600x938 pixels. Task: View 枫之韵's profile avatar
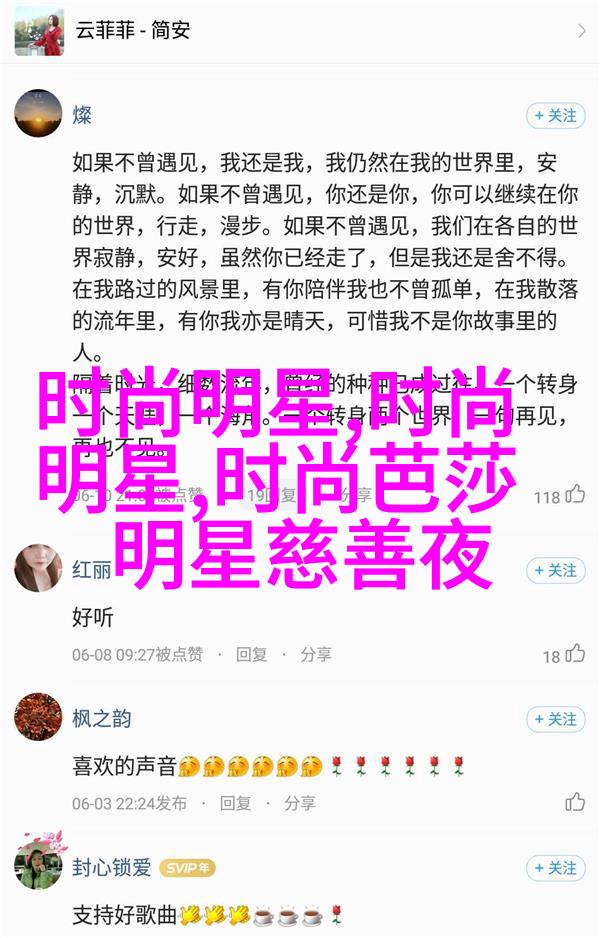tap(38, 719)
